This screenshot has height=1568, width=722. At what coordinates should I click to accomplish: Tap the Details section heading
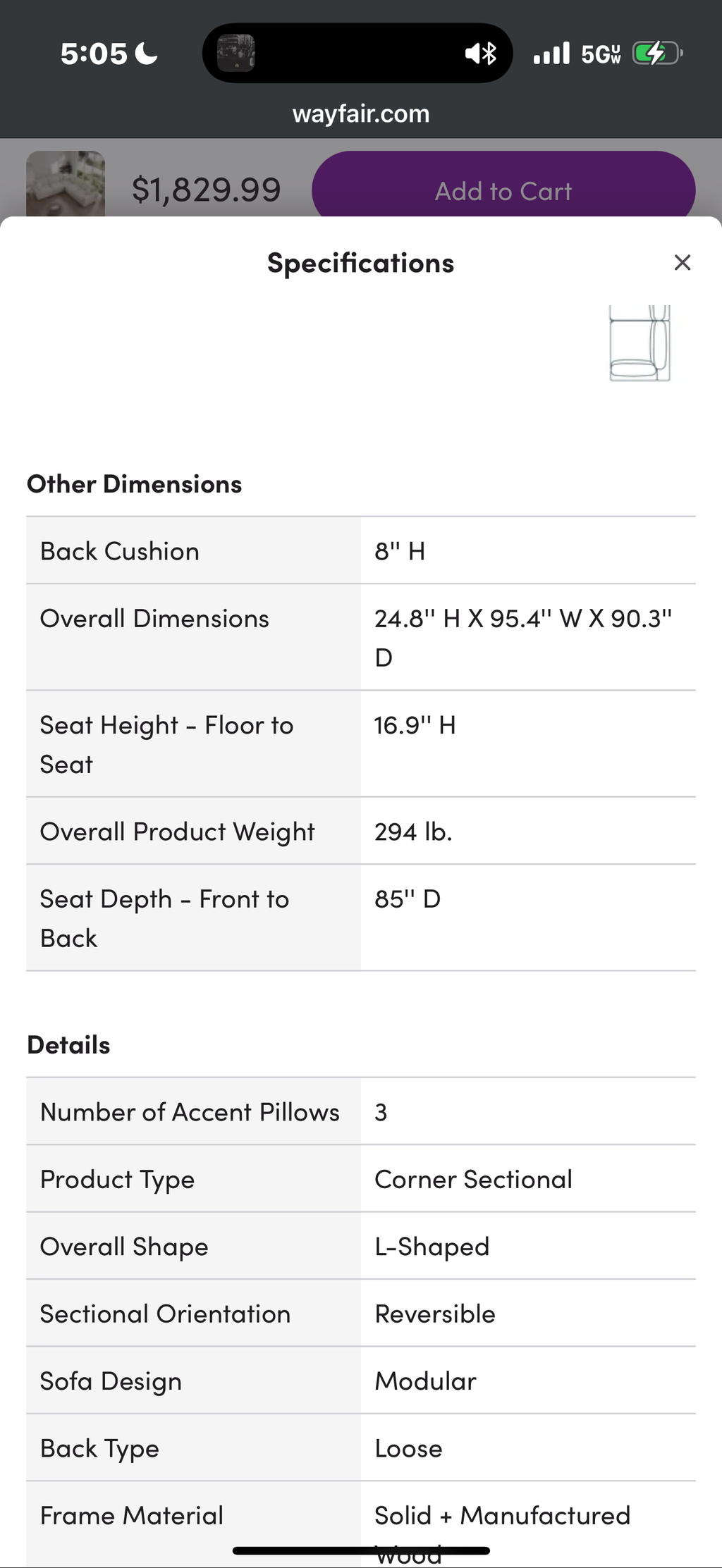pyautogui.click(x=68, y=1044)
